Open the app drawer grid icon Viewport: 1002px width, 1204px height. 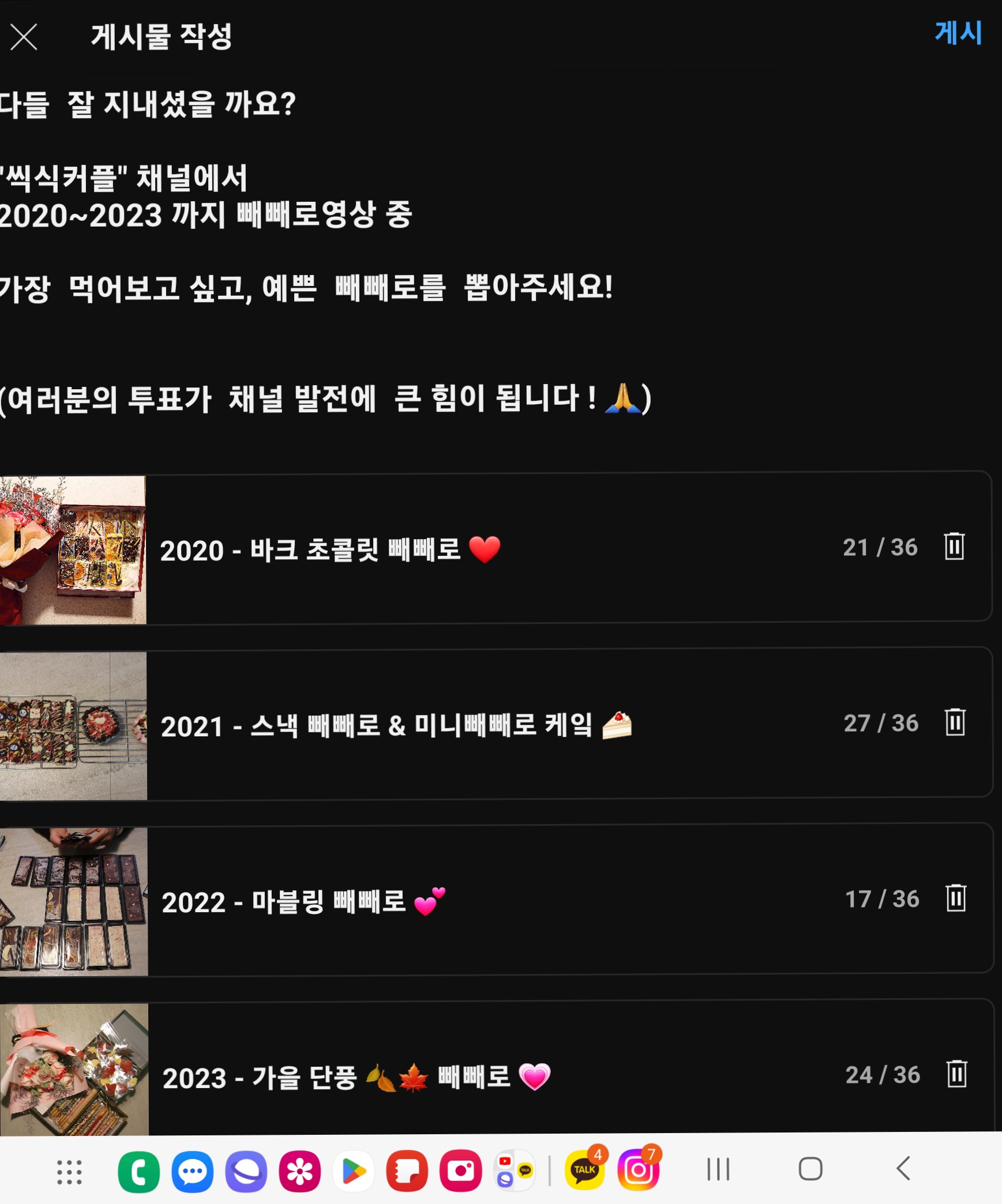tap(69, 1172)
